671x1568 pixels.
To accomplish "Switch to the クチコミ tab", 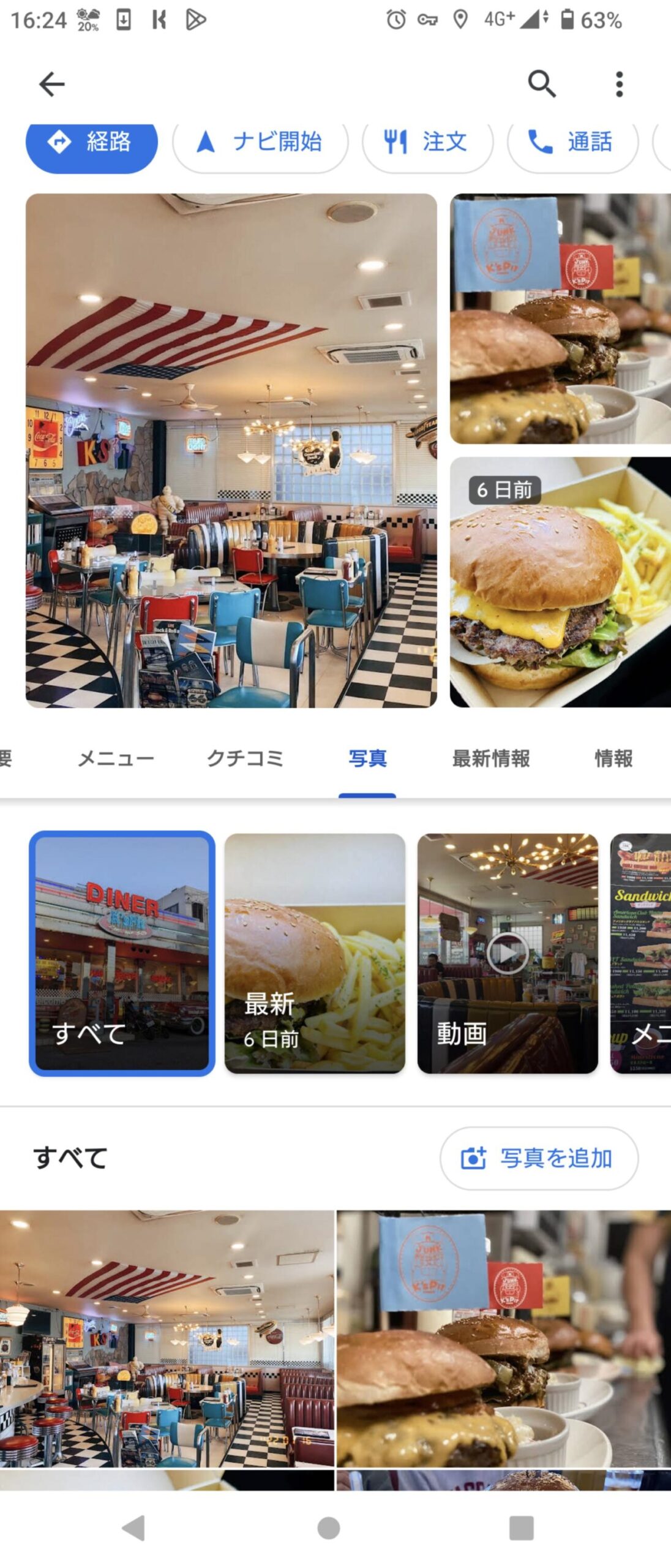I will pyautogui.click(x=245, y=759).
